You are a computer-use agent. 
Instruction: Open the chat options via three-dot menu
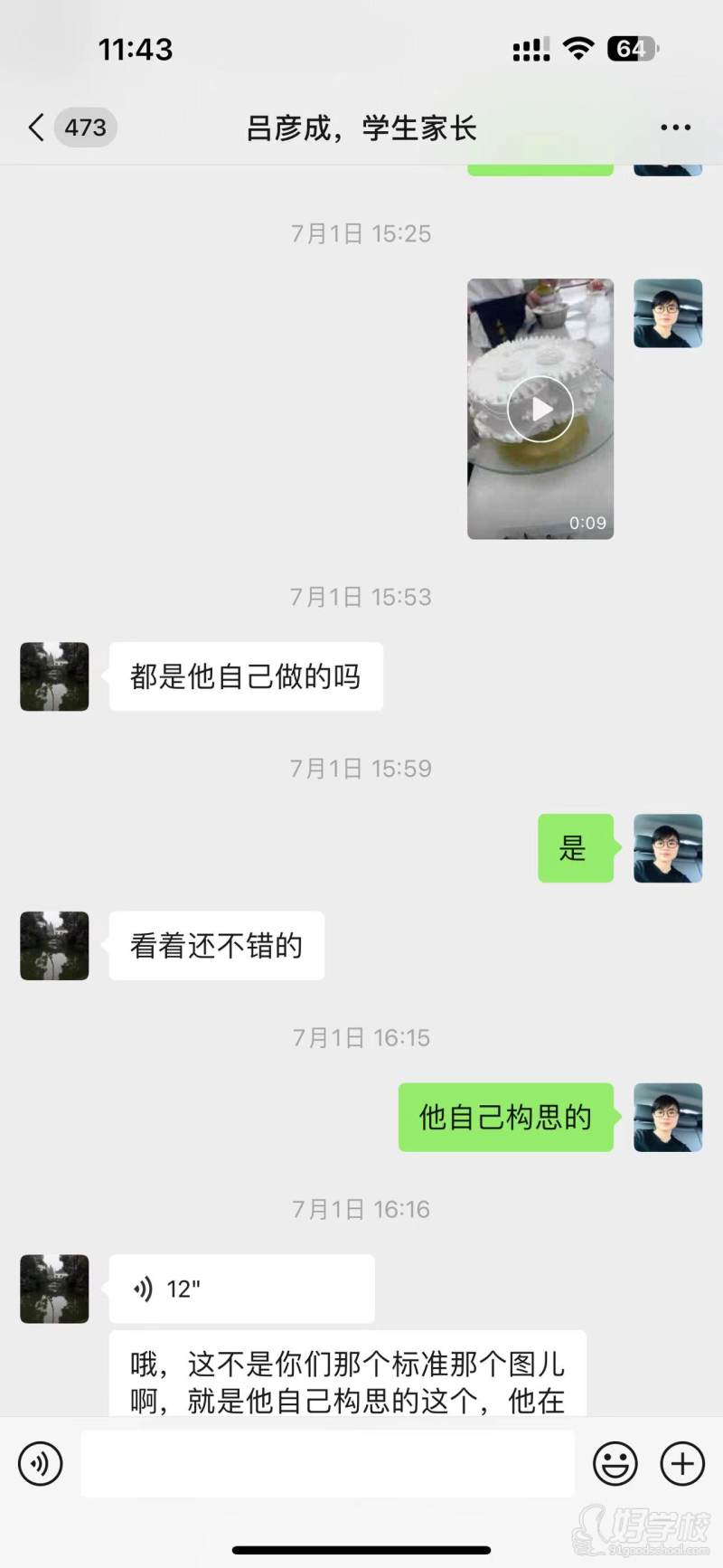coord(674,128)
